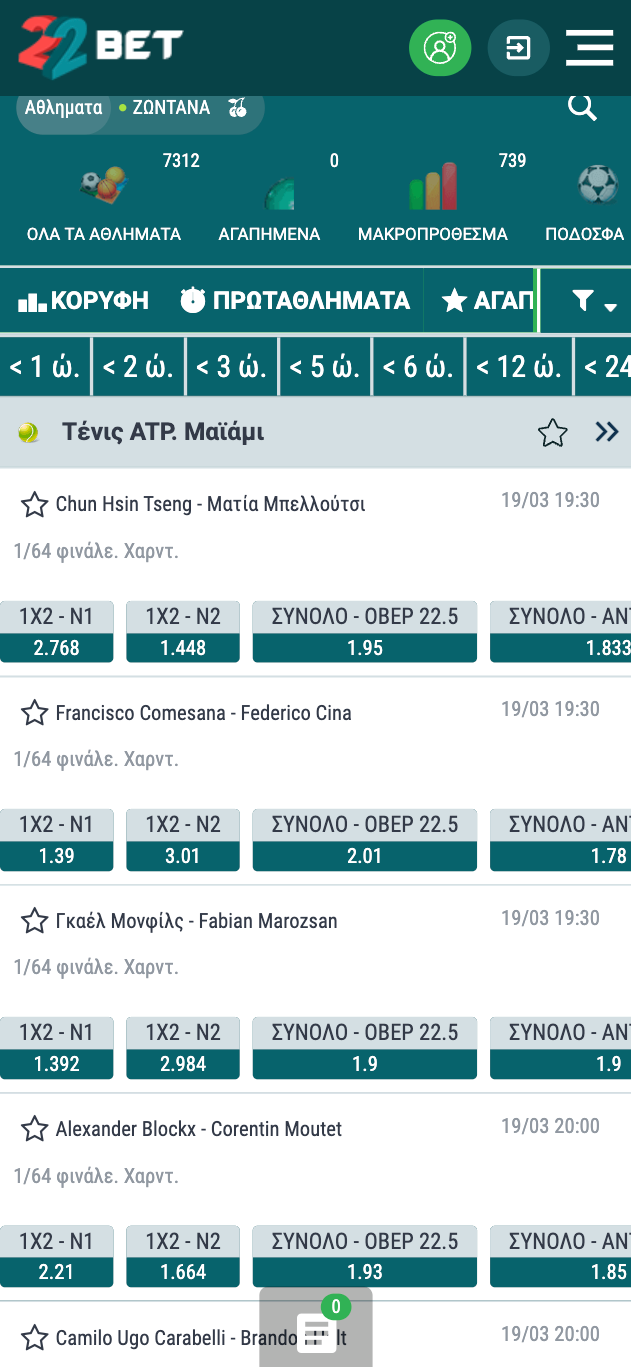Screen dimensions: 631x1367
Task: Open the bet slip button
Action: pyautogui.click(x=316, y=1330)
